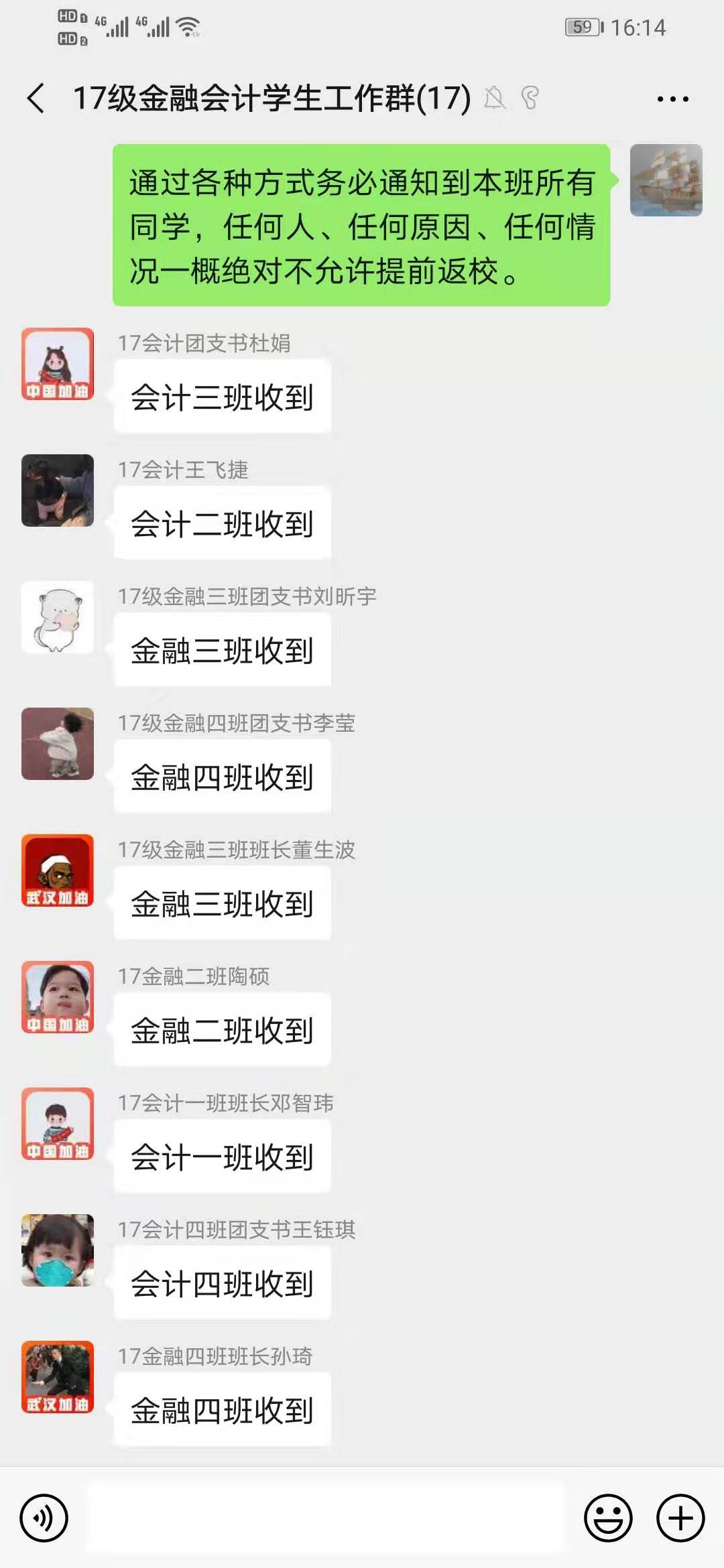Image resolution: width=724 pixels, height=1568 pixels.
Task: View profile of 17会计王飞捷
Action: (x=58, y=491)
